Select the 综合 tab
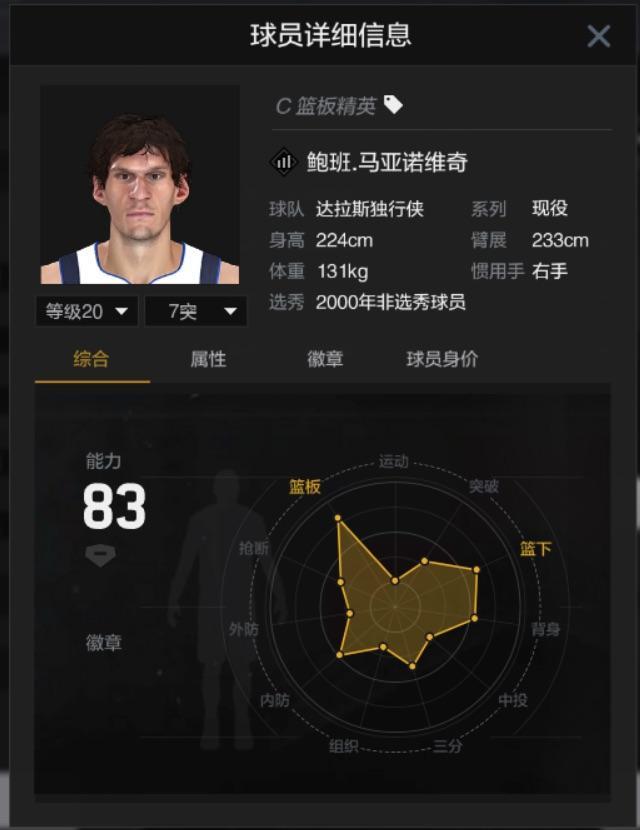This screenshot has height=830, width=640. tap(91, 360)
